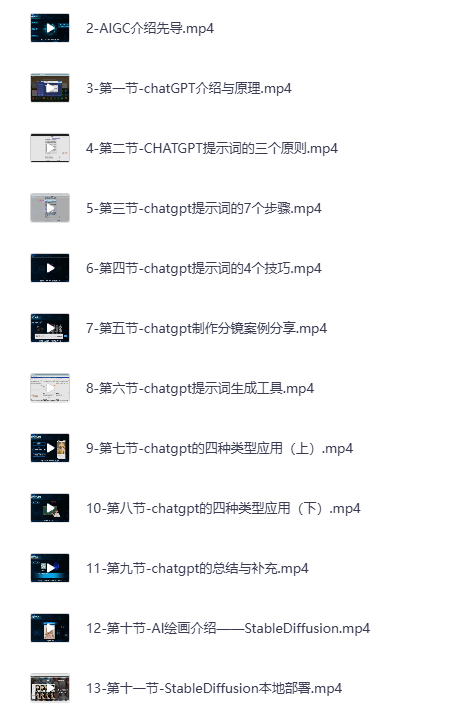458x719 pixels.
Task: Open 11-第九节-chatgpt的总结与补充.mp4
Action: [197, 568]
